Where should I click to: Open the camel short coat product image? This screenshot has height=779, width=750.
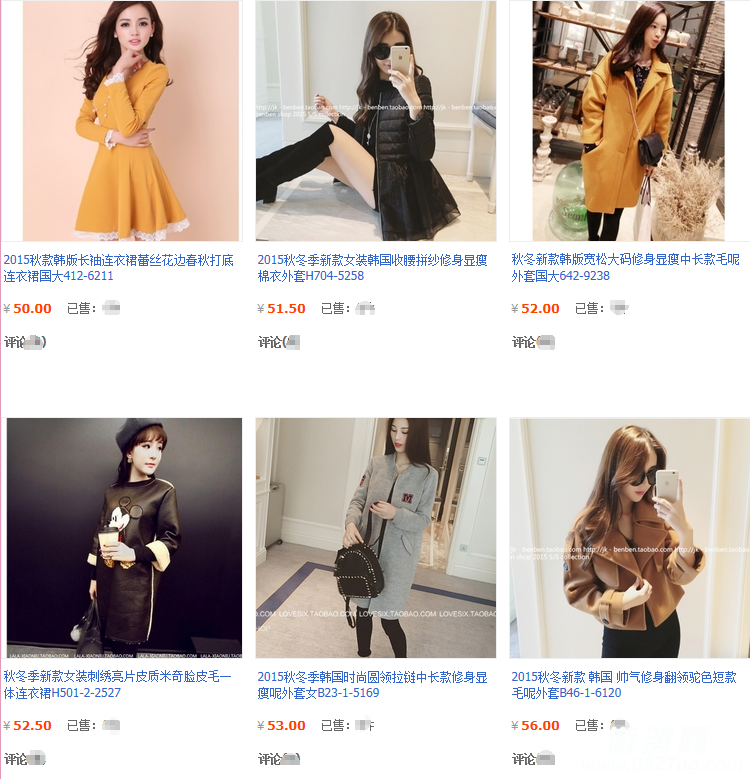(629, 537)
